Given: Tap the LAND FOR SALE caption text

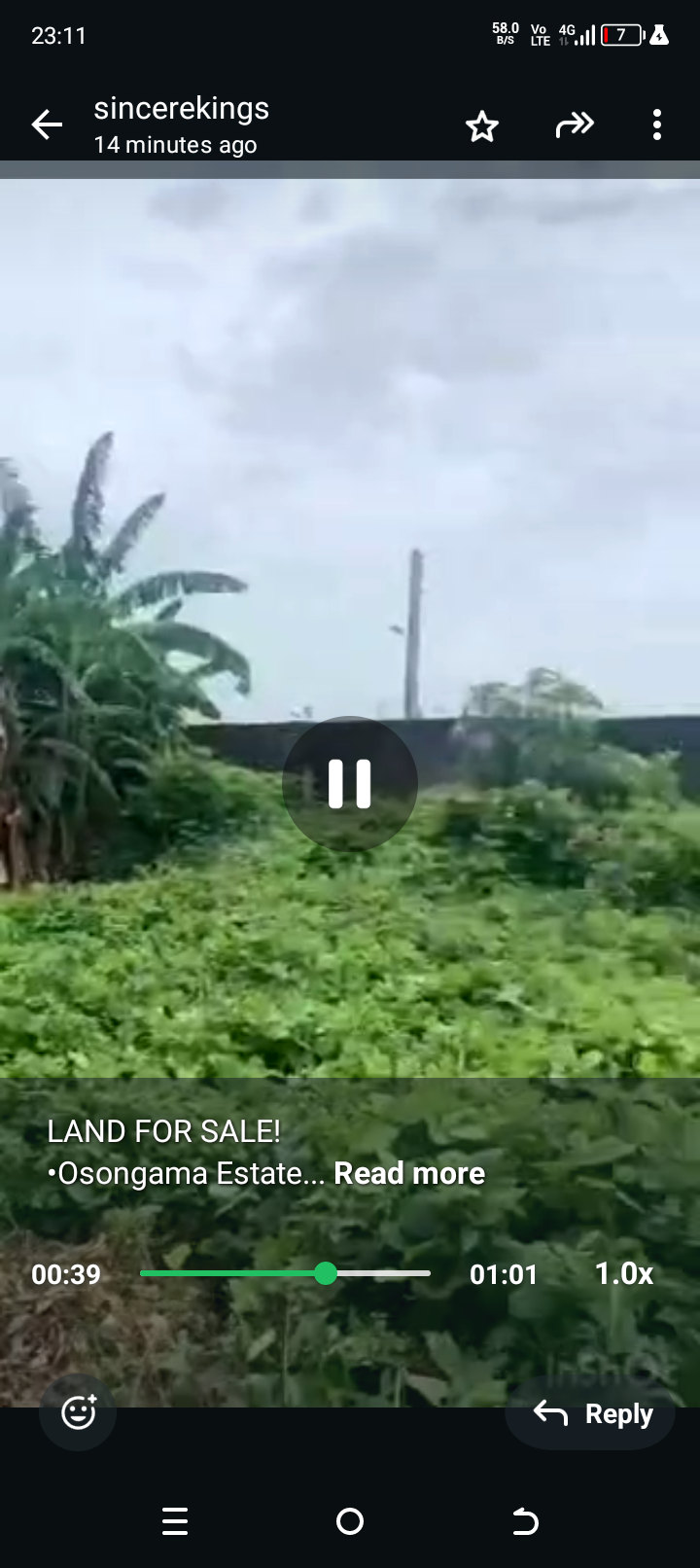Looking at the screenshot, I should click(163, 1130).
